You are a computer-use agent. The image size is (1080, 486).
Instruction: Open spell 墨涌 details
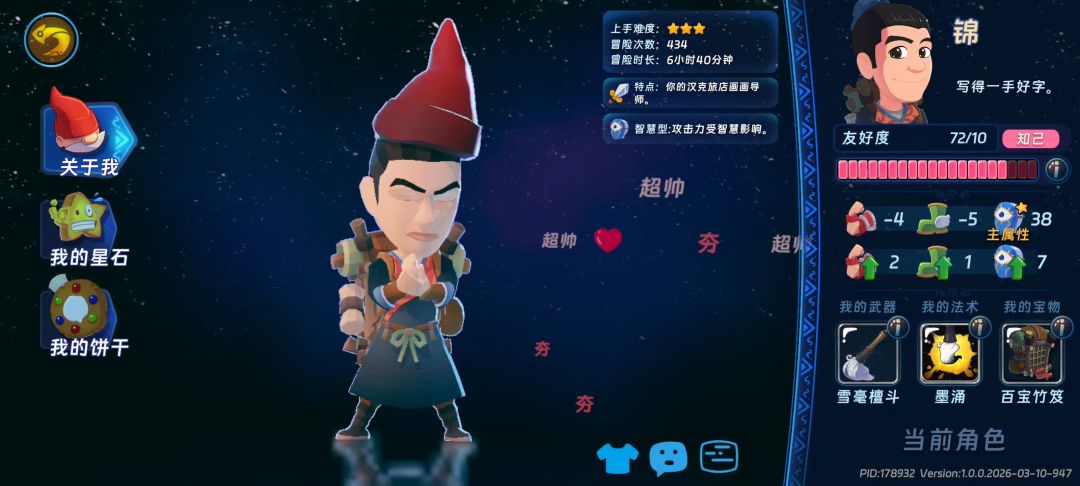(x=949, y=354)
